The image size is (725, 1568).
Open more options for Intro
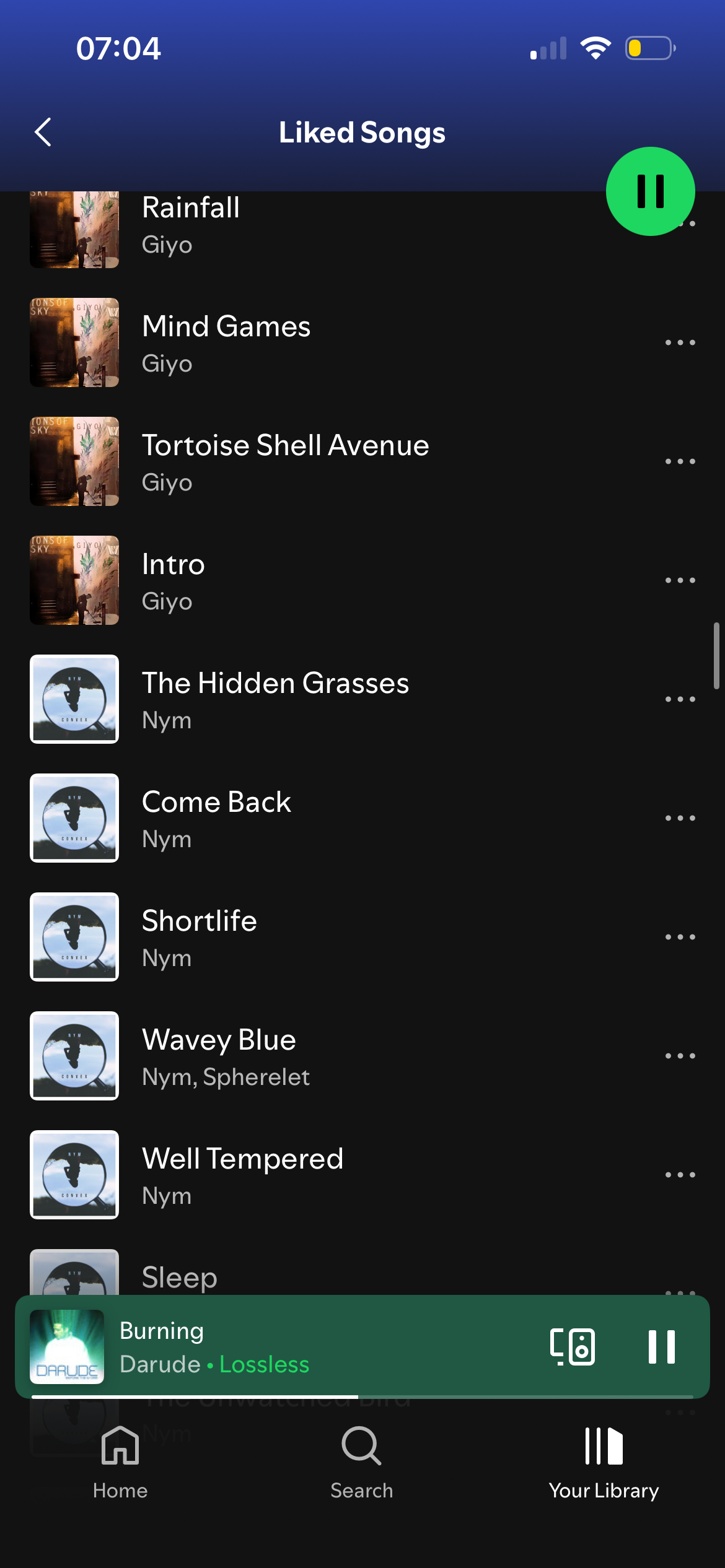pyautogui.click(x=680, y=580)
